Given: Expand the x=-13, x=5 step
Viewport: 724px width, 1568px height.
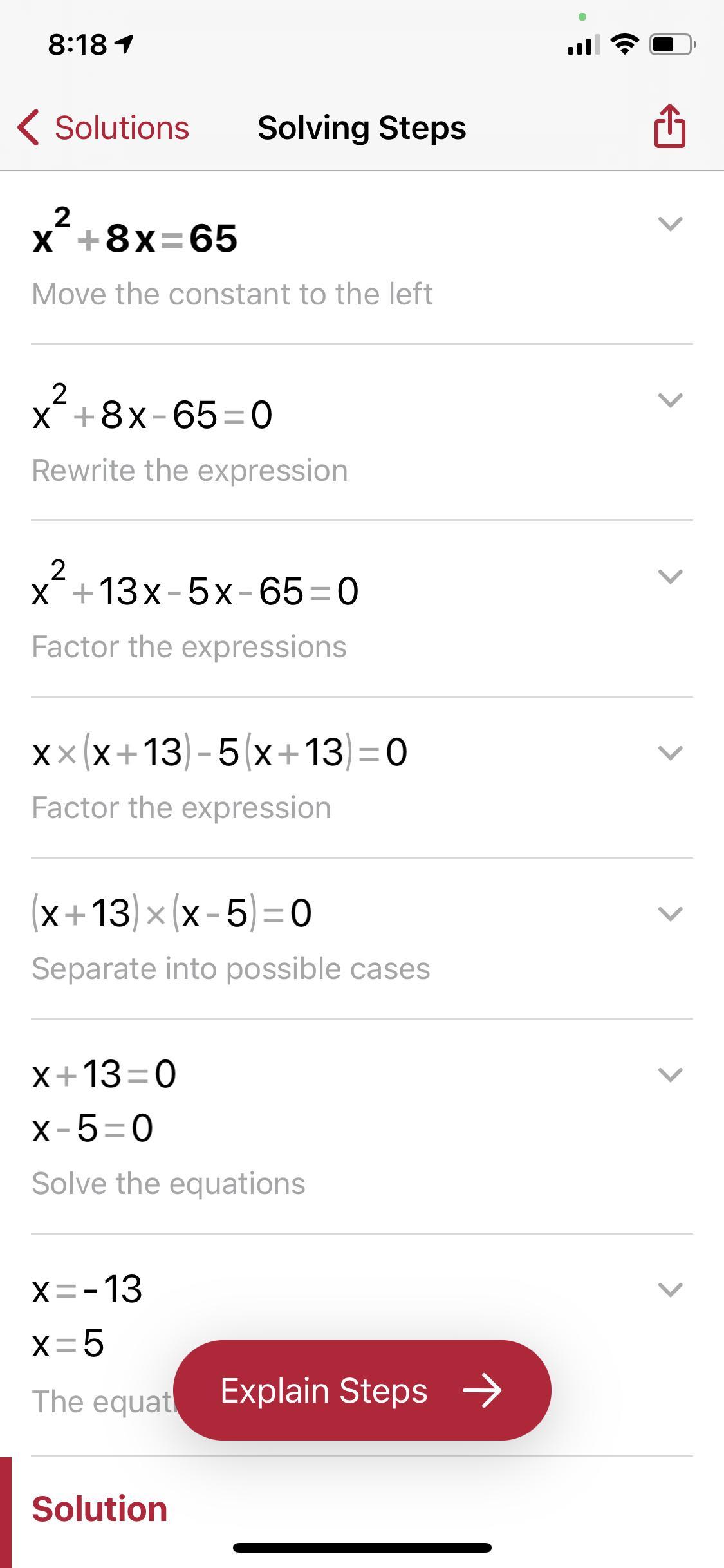Looking at the screenshot, I should point(670,1290).
